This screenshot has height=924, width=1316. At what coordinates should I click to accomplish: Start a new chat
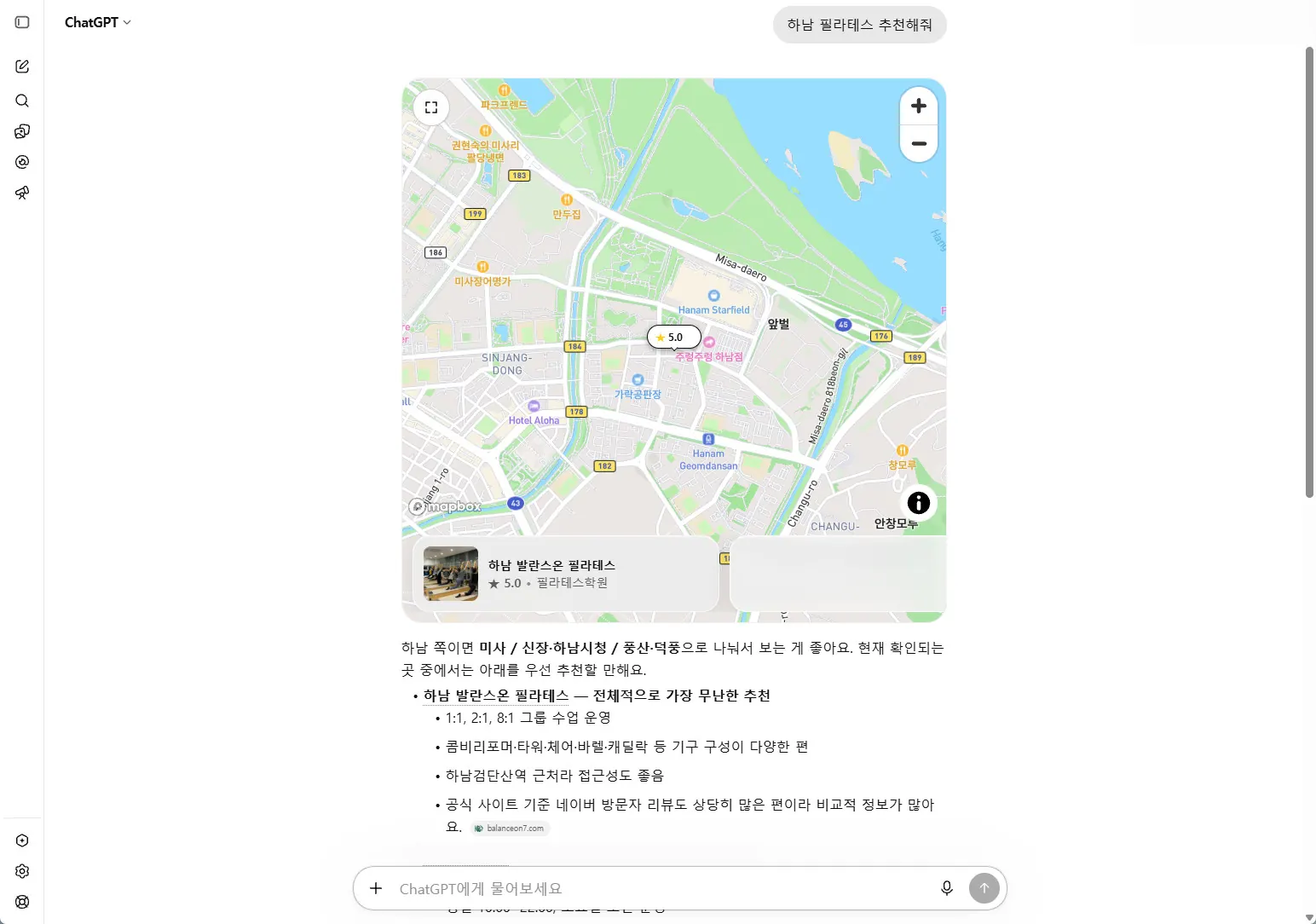[x=22, y=66]
